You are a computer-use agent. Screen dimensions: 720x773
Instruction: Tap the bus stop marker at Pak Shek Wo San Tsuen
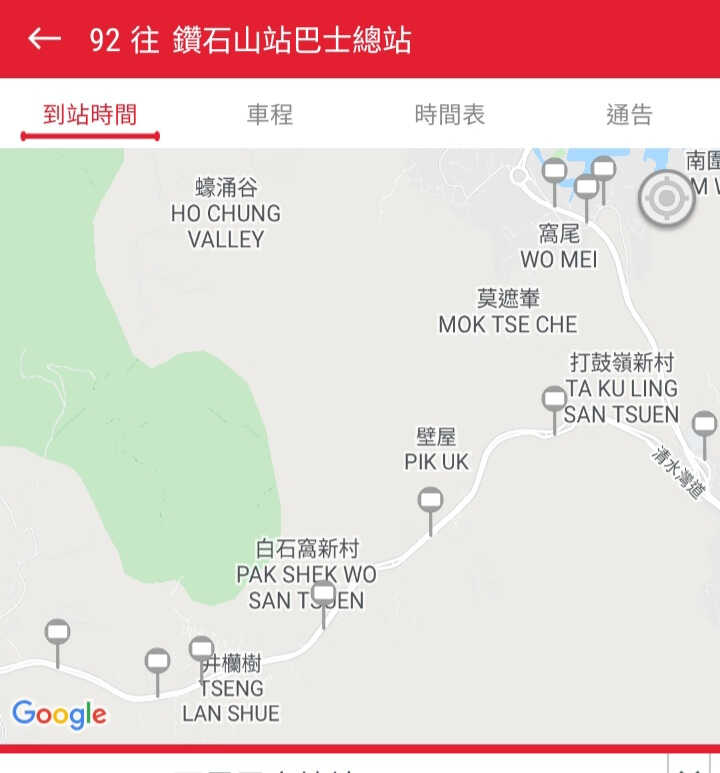tap(323, 593)
